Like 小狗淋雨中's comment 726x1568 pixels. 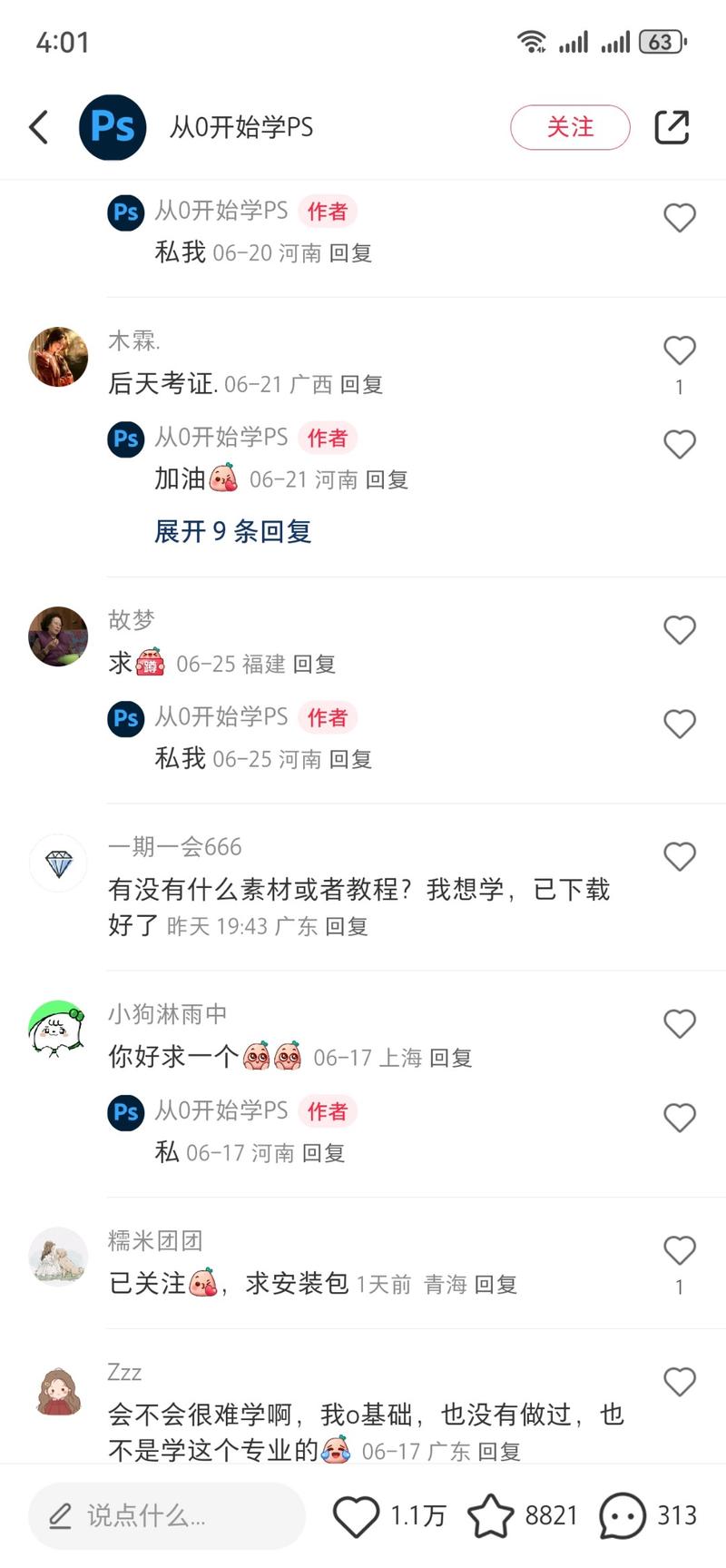(x=679, y=1024)
